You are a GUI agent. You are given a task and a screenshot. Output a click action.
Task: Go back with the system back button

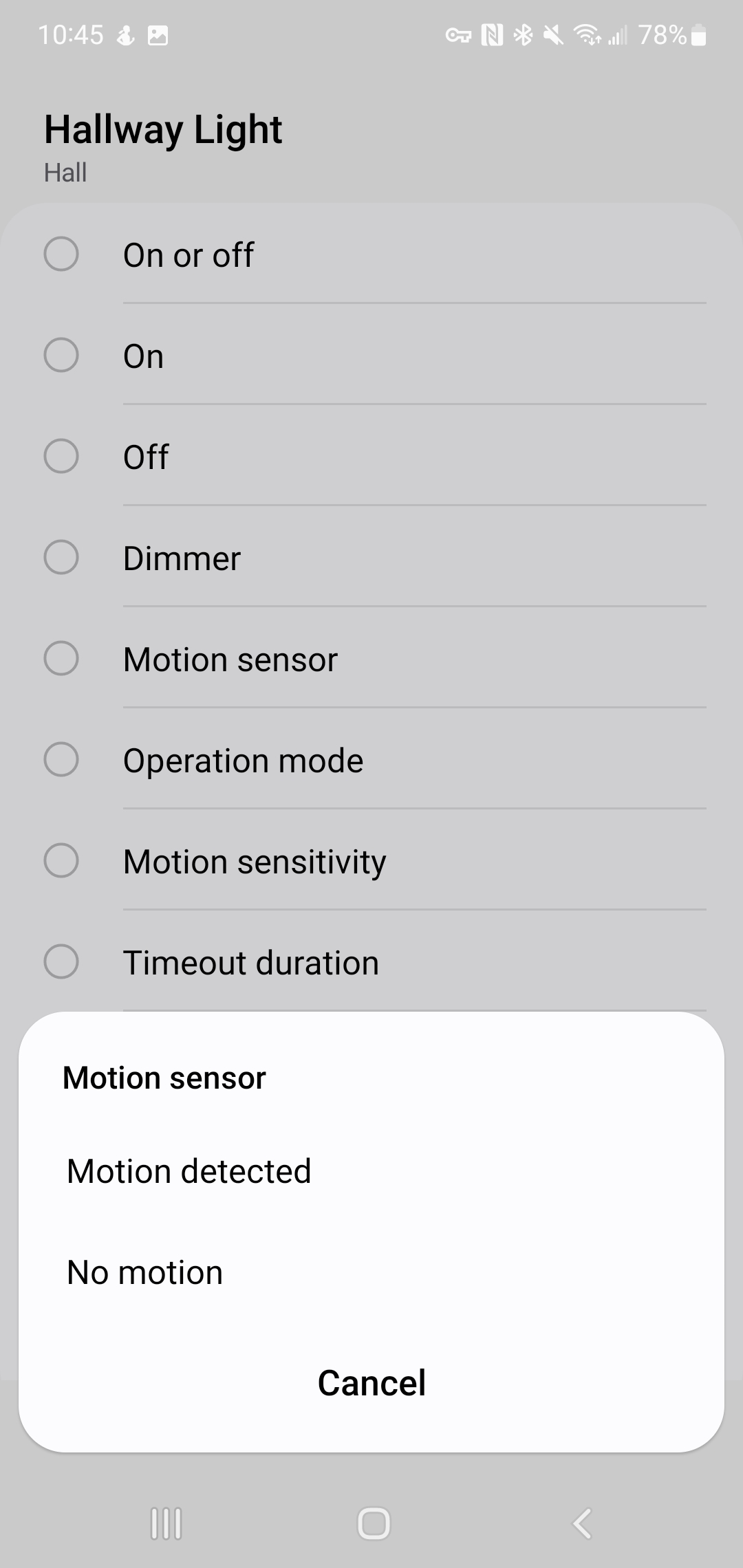pos(582,1523)
